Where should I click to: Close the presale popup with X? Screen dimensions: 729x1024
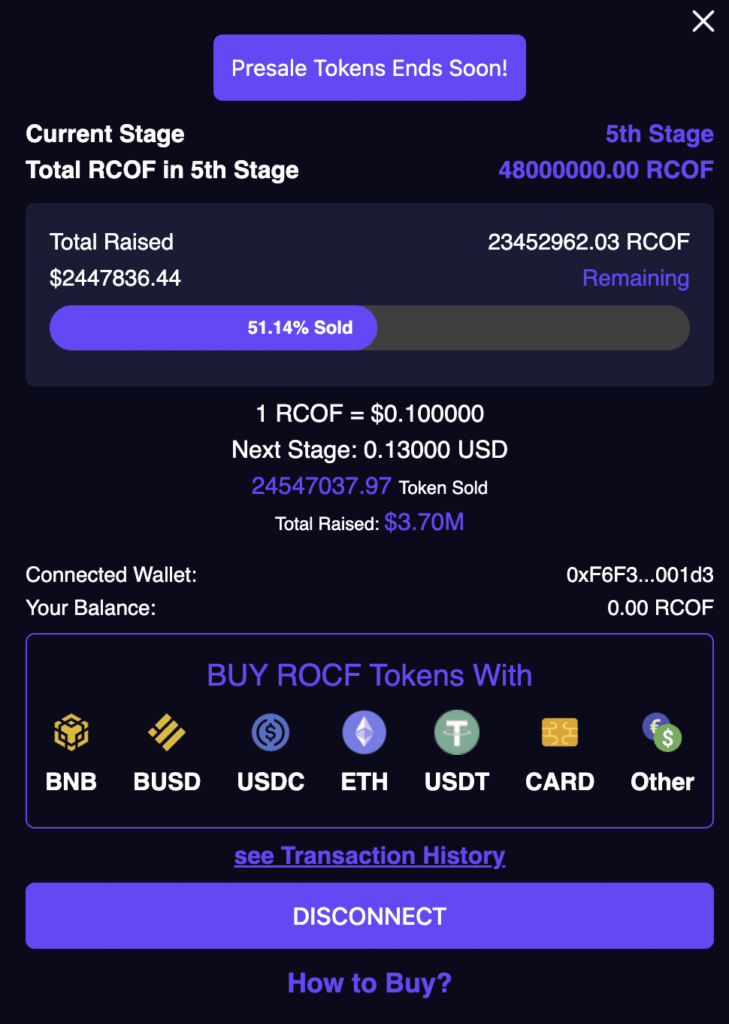pos(703,22)
